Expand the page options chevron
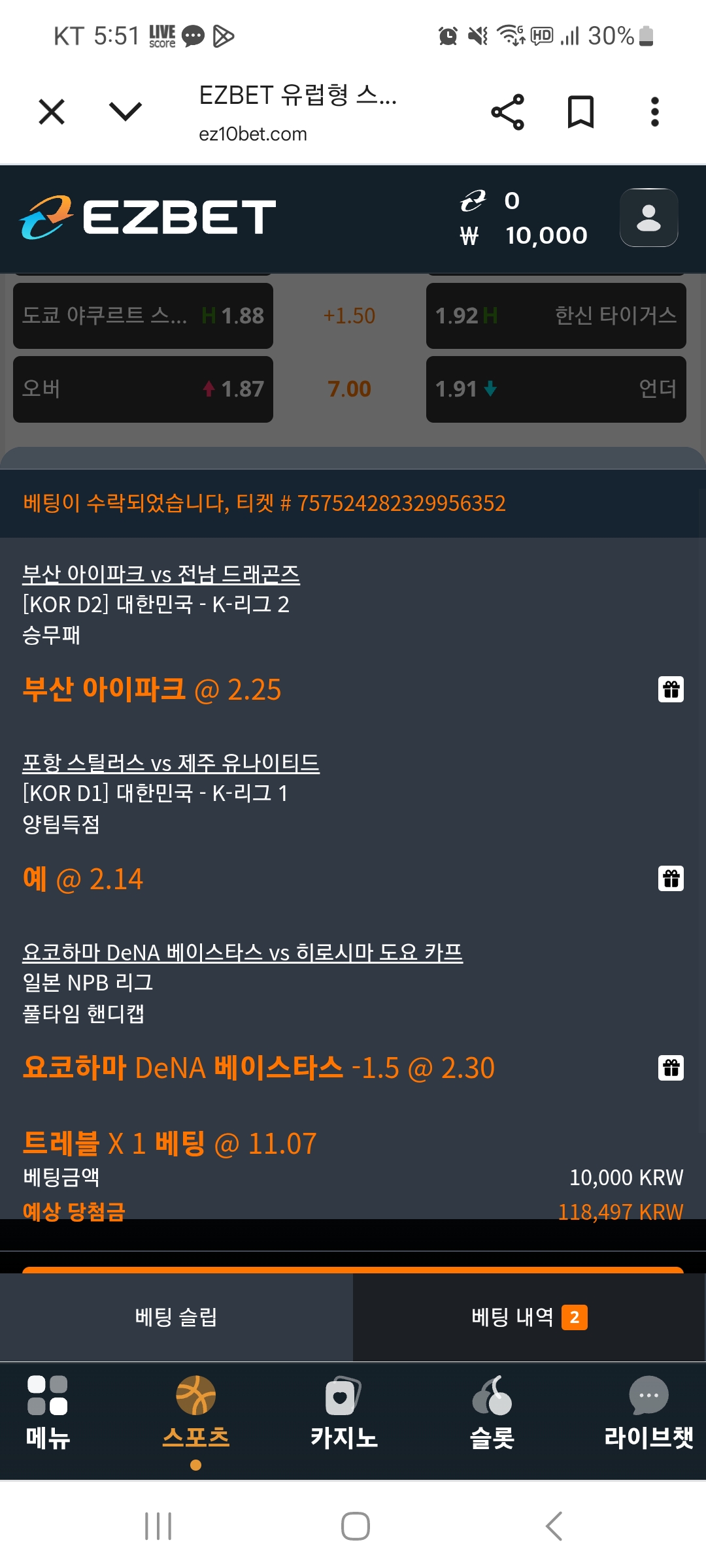 pyautogui.click(x=125, y=112)
